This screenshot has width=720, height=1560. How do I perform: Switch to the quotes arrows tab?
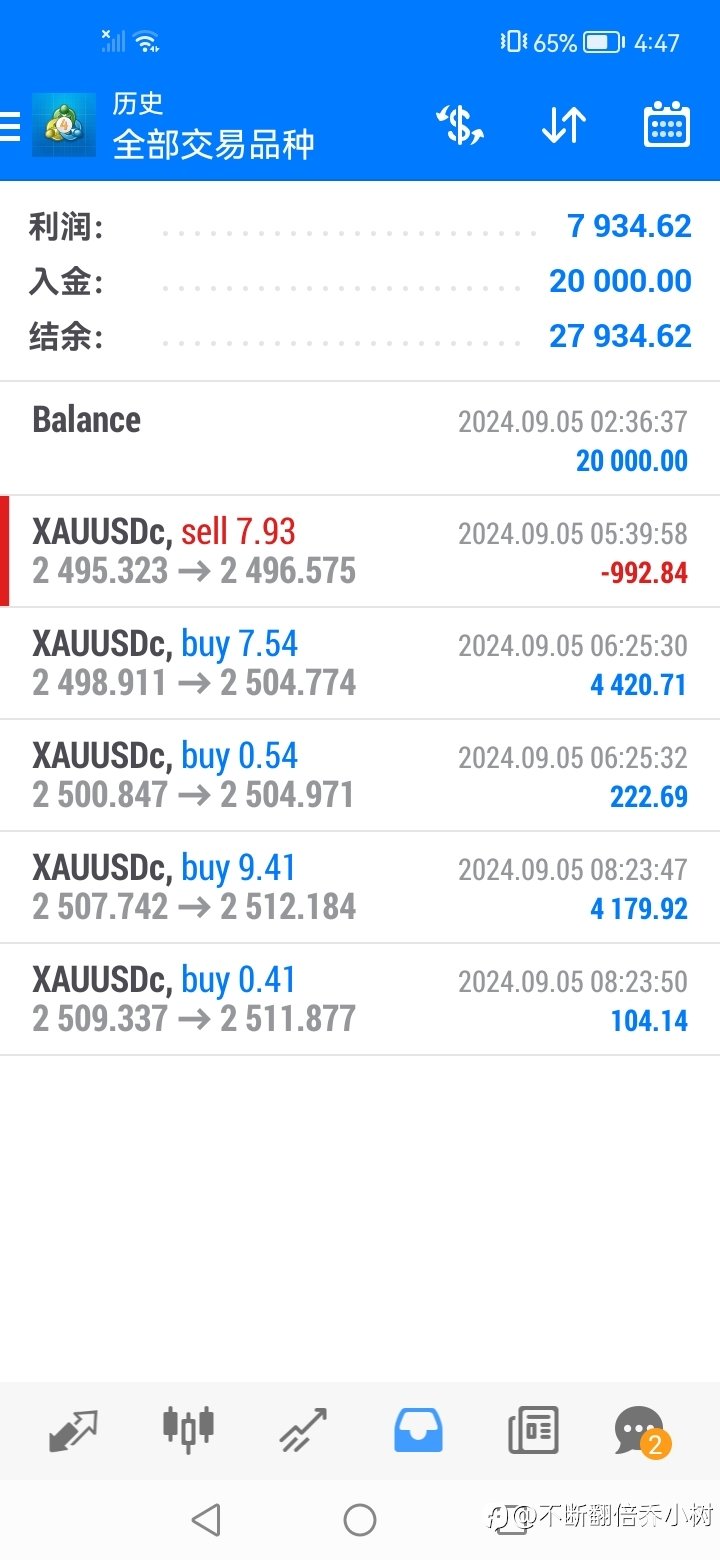point(73,1430)
